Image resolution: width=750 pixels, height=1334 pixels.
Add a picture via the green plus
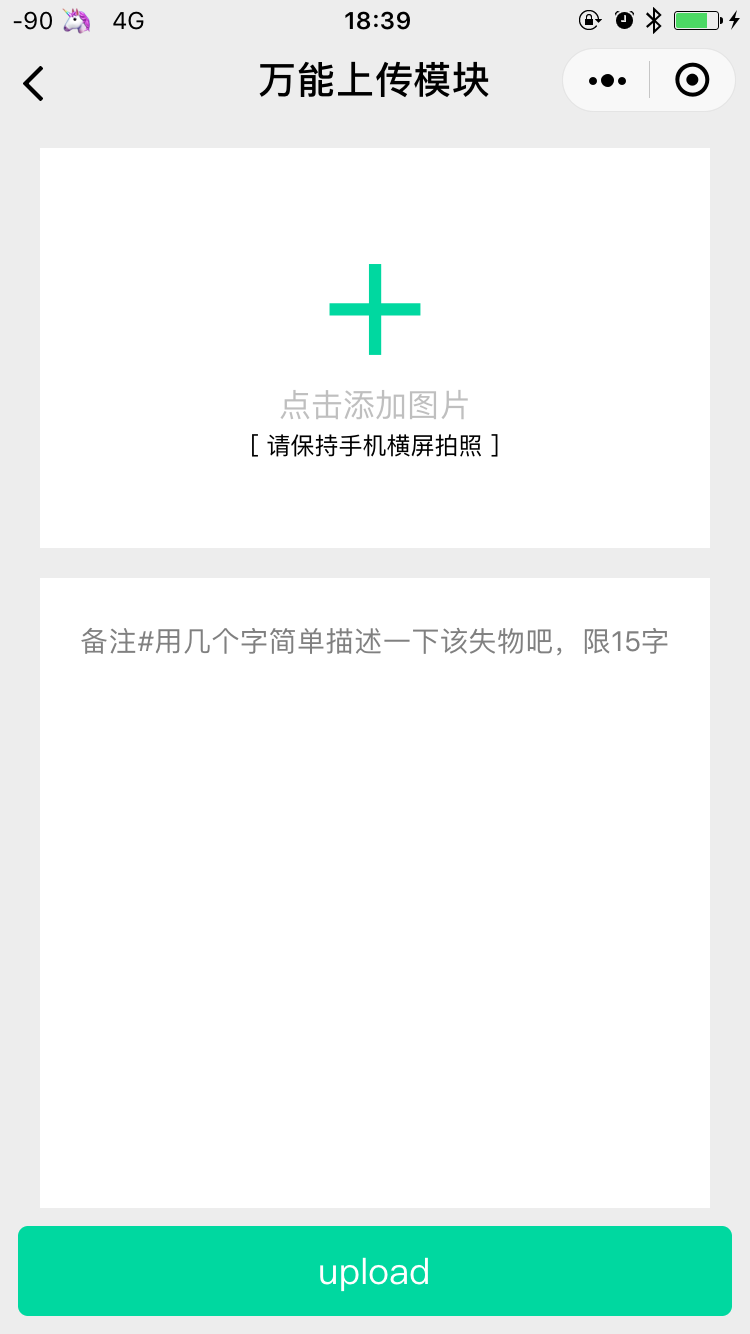click(374, 309)
